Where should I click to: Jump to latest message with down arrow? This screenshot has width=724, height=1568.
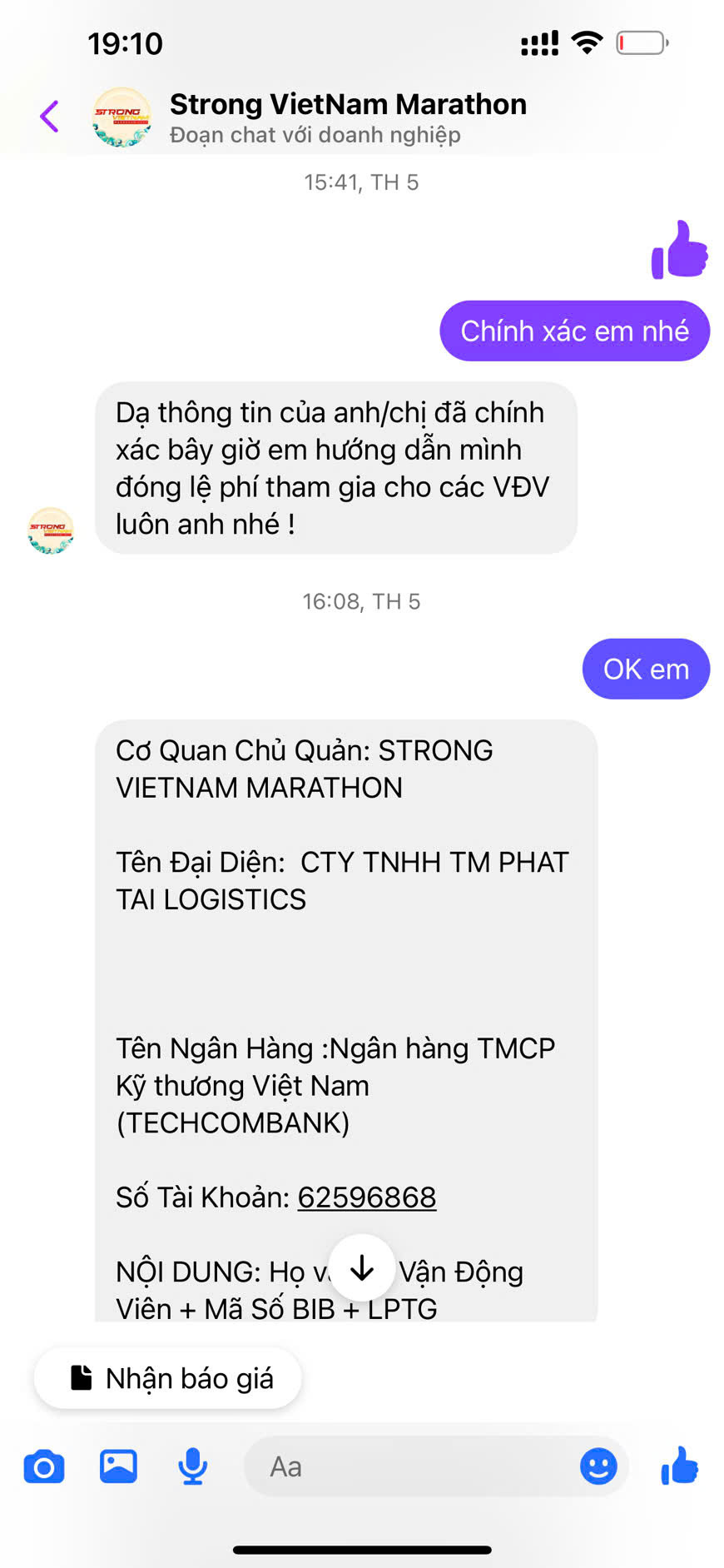[362, 1268]
